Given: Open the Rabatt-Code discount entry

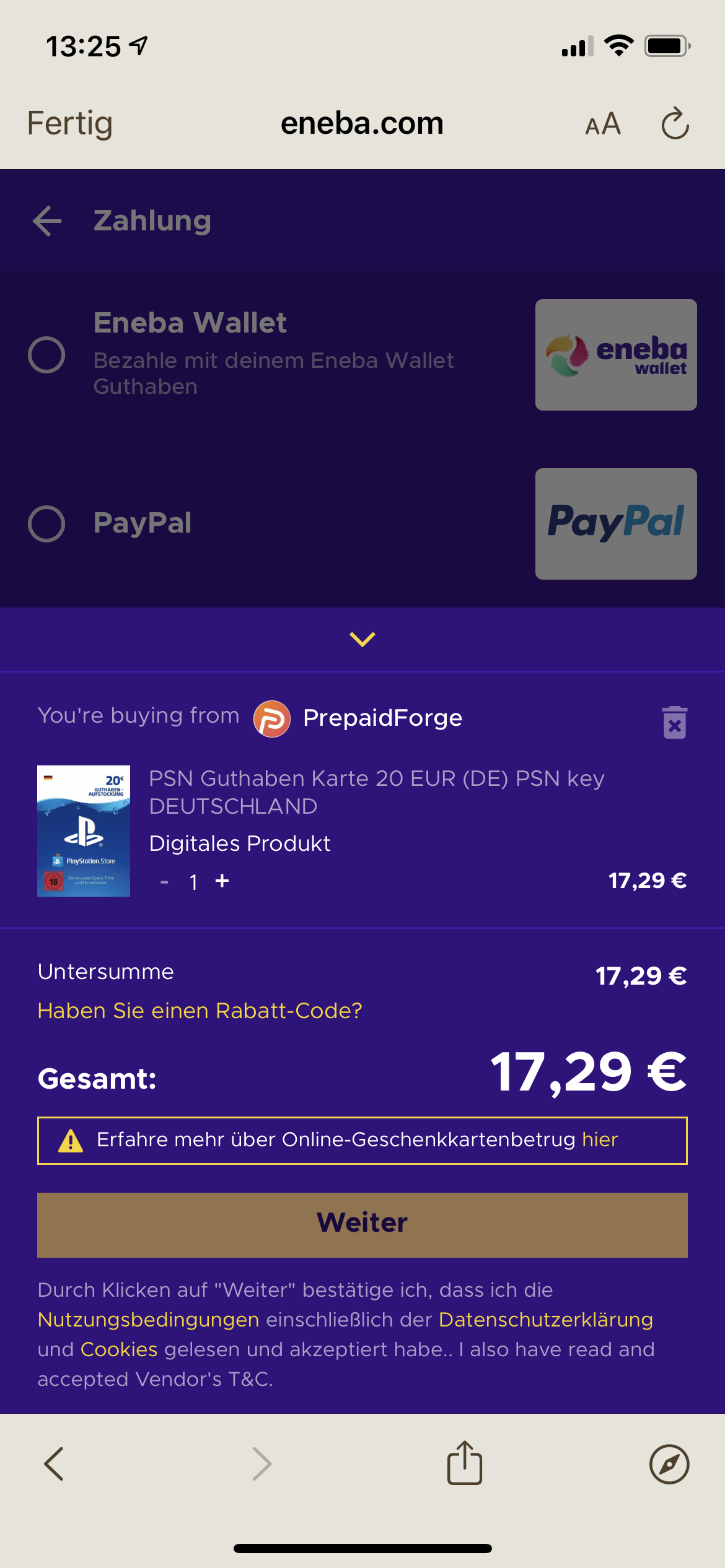Looking at the screenshot, I should (200, 1011).
